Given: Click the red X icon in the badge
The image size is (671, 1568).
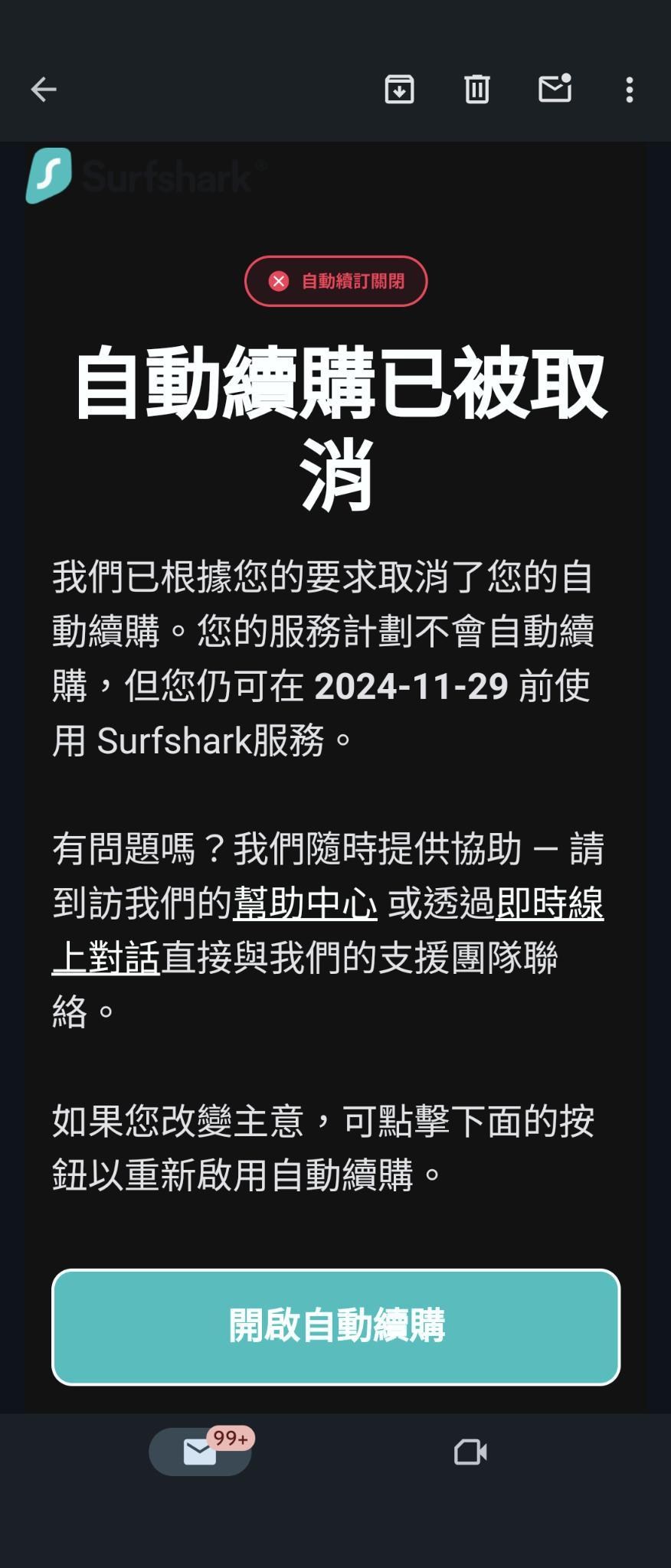Looking at the screenshot, I should pos(279,281).
